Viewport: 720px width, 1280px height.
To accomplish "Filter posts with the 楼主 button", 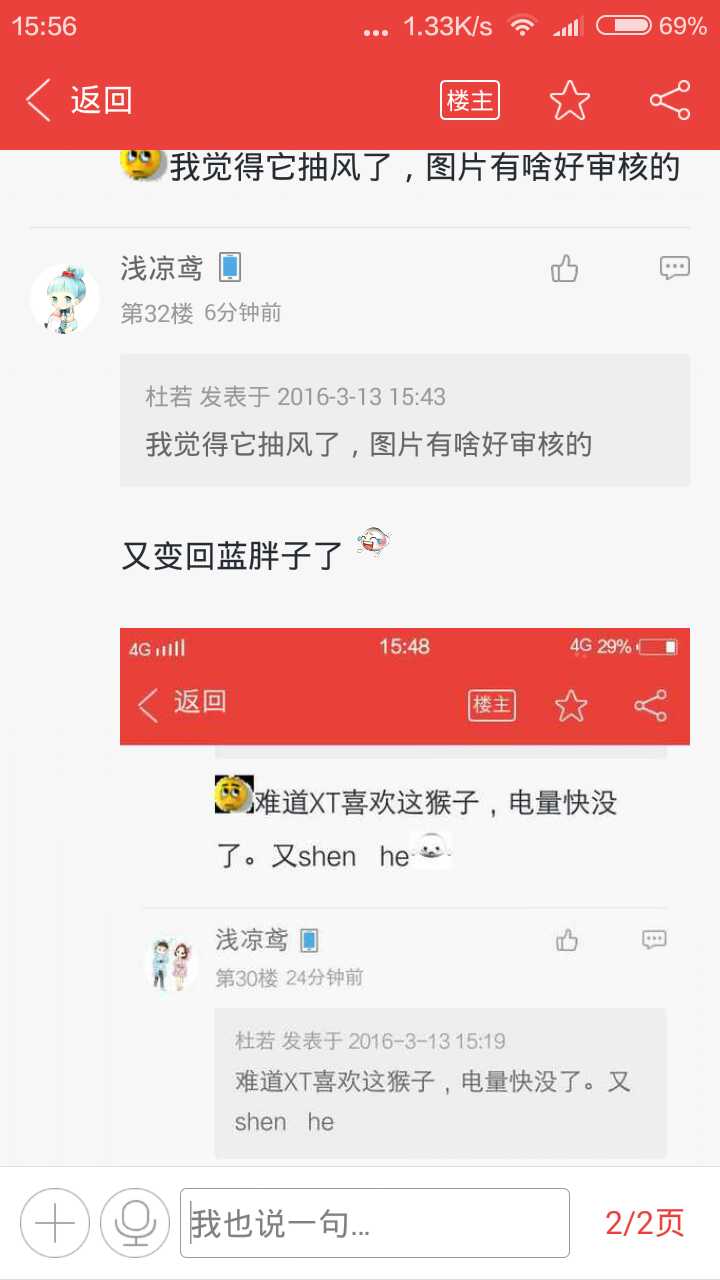I will pyautogui.click(x=470, y=100).
